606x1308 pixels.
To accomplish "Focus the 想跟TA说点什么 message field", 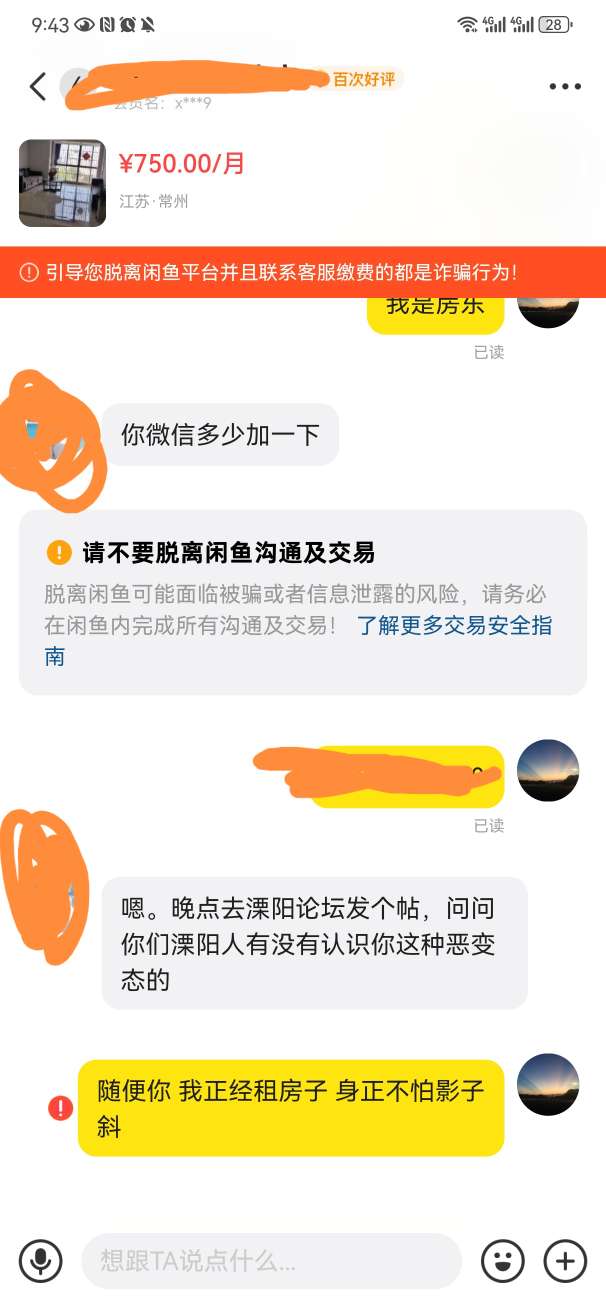I will pos(271,1261).
